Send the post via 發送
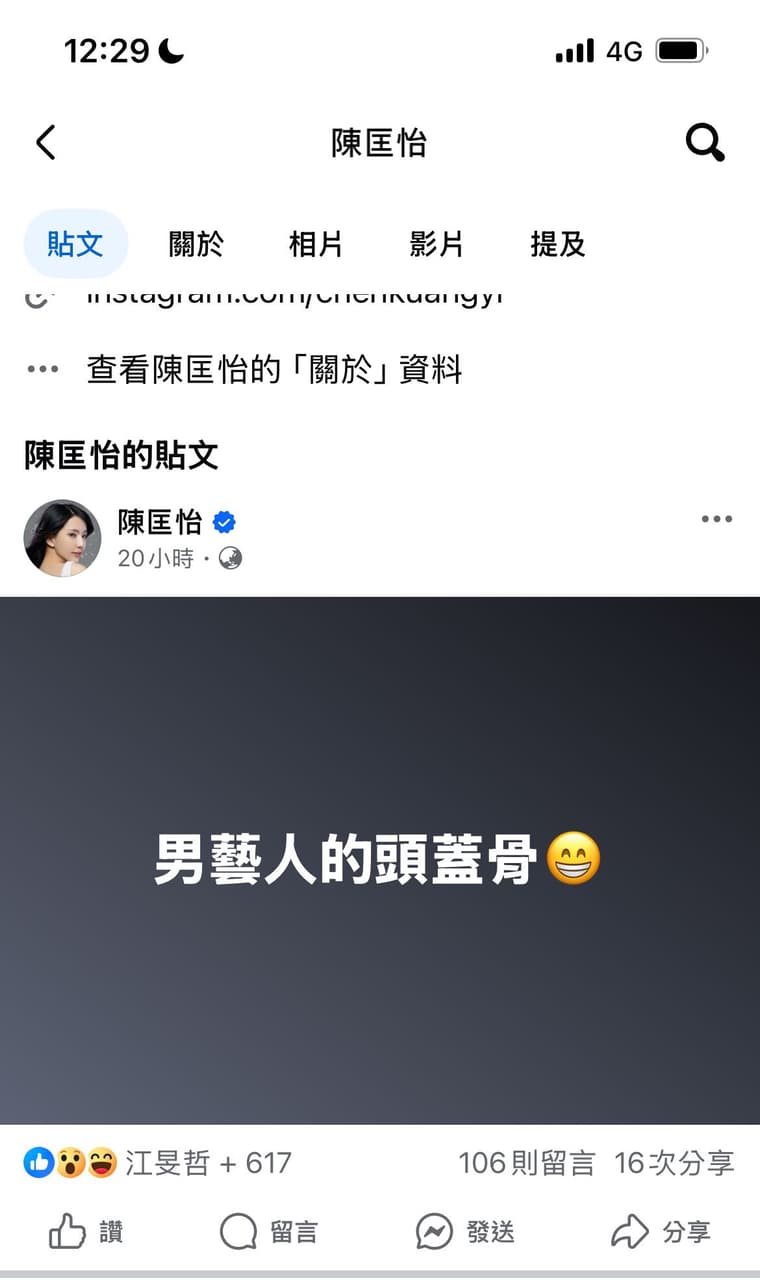Screen dimensions: 760x1280 tap(465, 1233)
